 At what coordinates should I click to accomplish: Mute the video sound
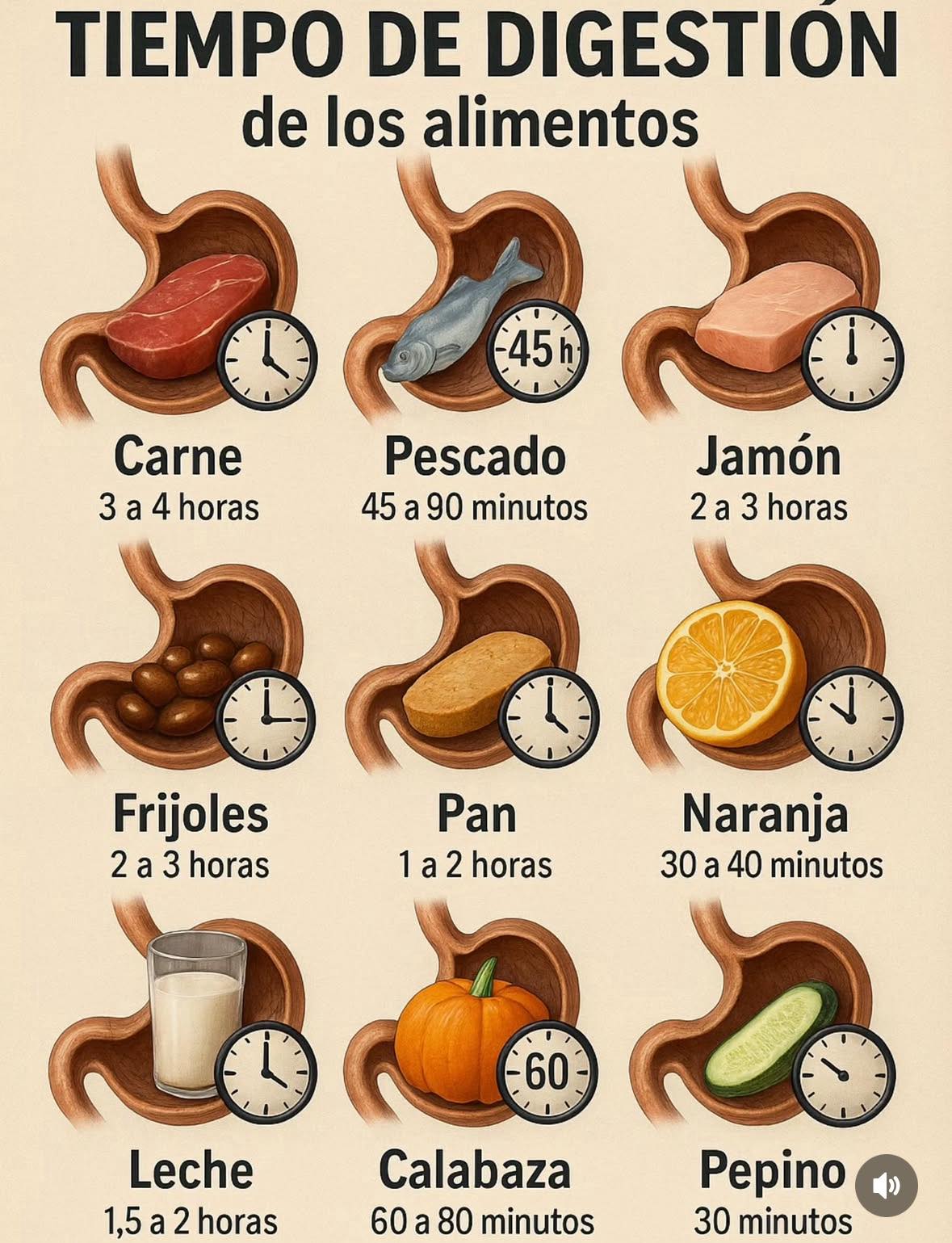pyautogui.click(x=887, y=1185)
